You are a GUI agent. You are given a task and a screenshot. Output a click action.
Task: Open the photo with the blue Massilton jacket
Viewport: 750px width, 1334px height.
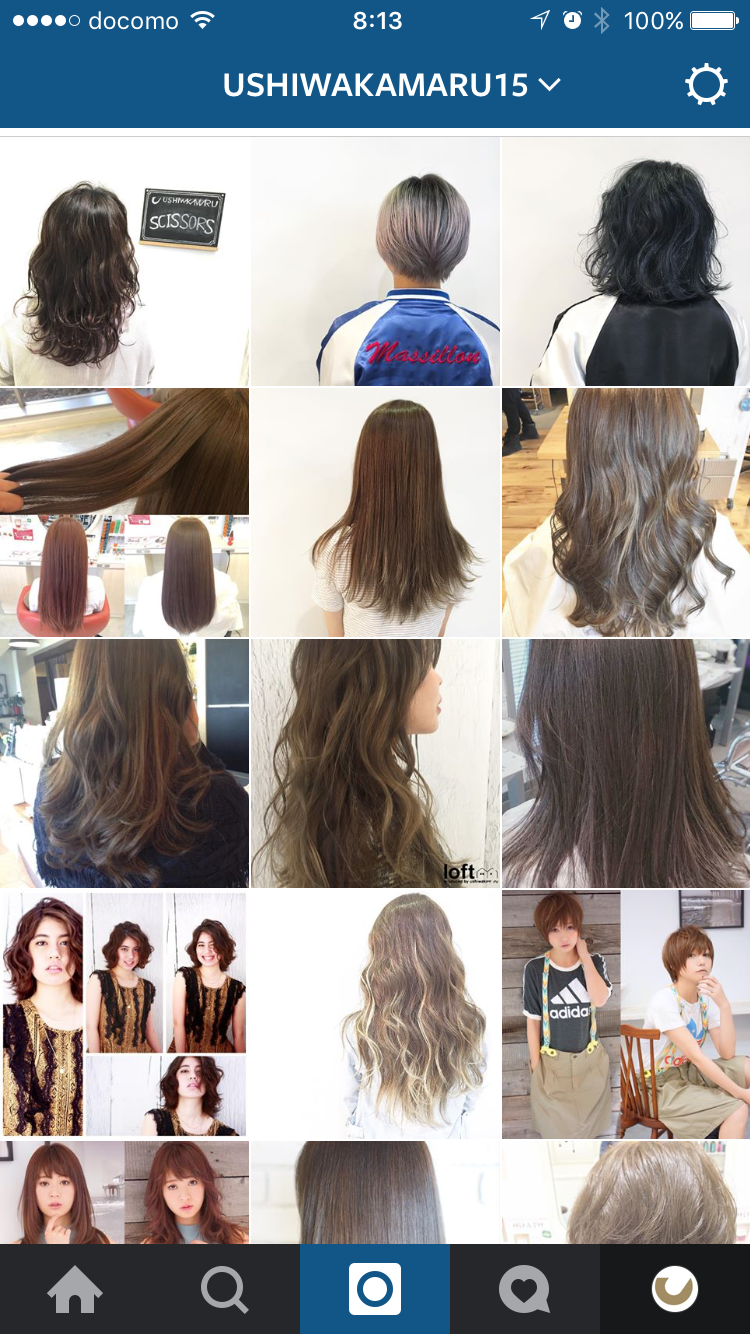click(375, 261)
